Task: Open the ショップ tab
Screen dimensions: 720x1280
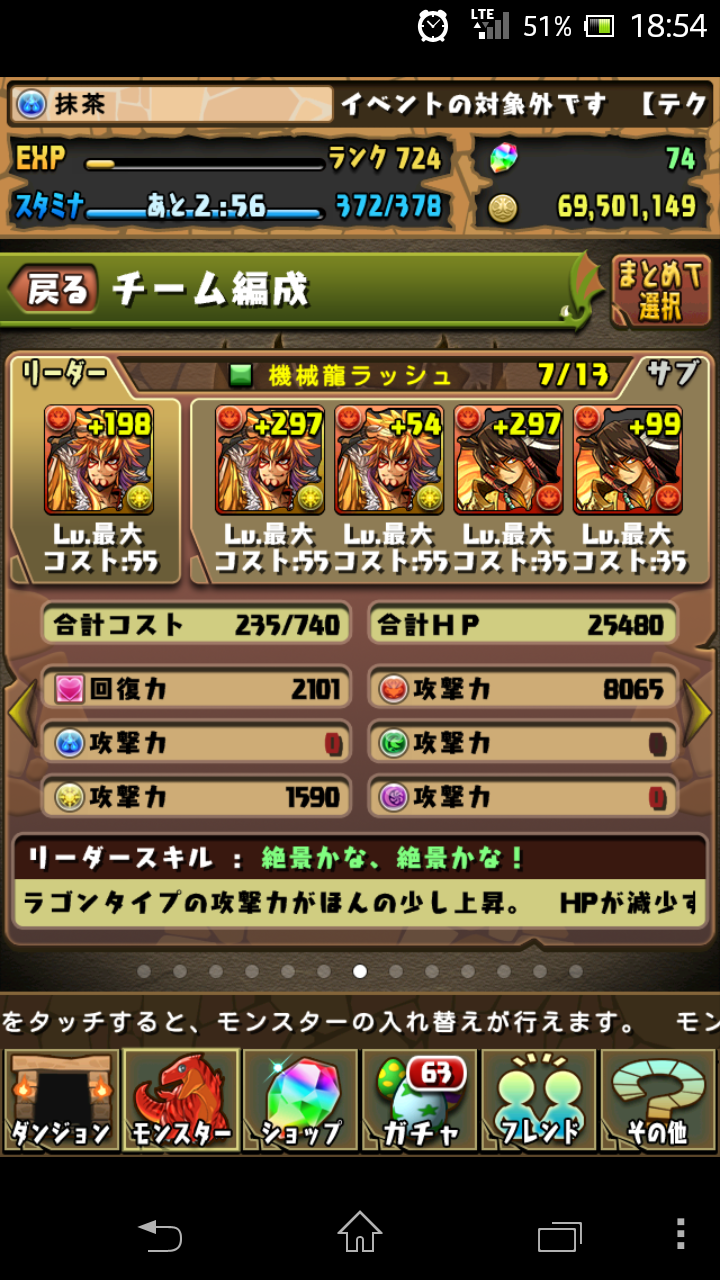Action: (x=300, y=1100)
